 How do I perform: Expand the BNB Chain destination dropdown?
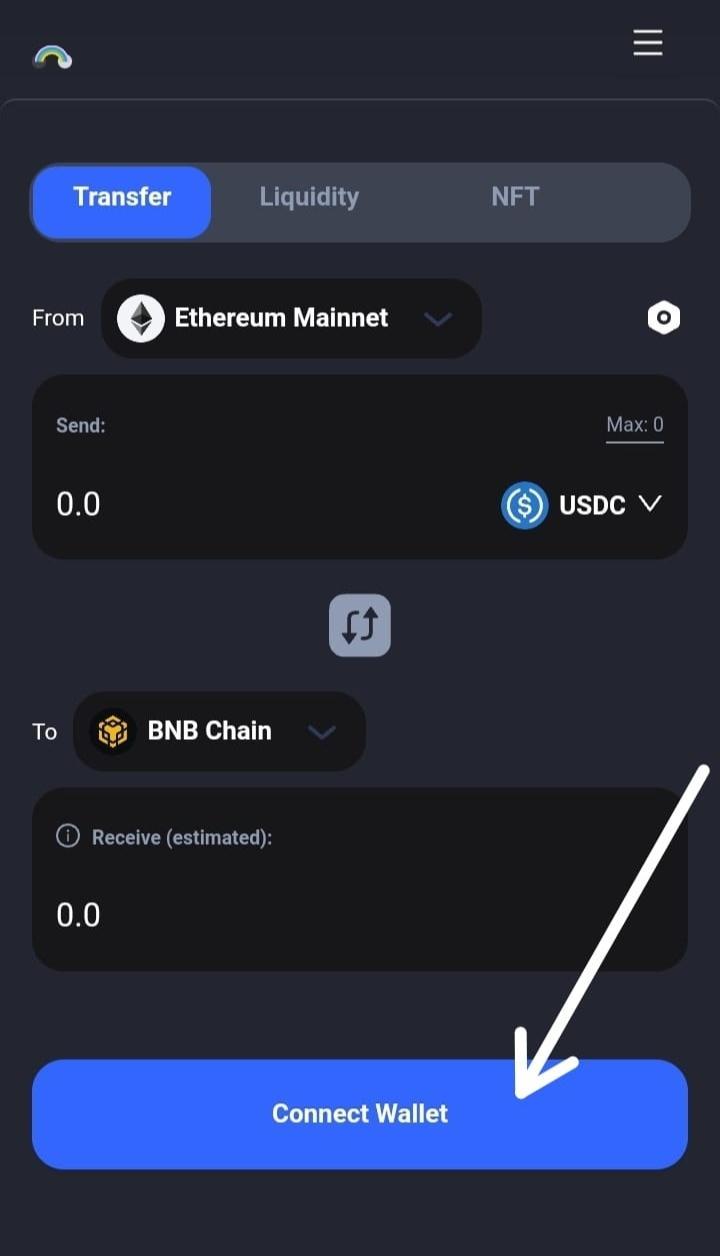220,731
